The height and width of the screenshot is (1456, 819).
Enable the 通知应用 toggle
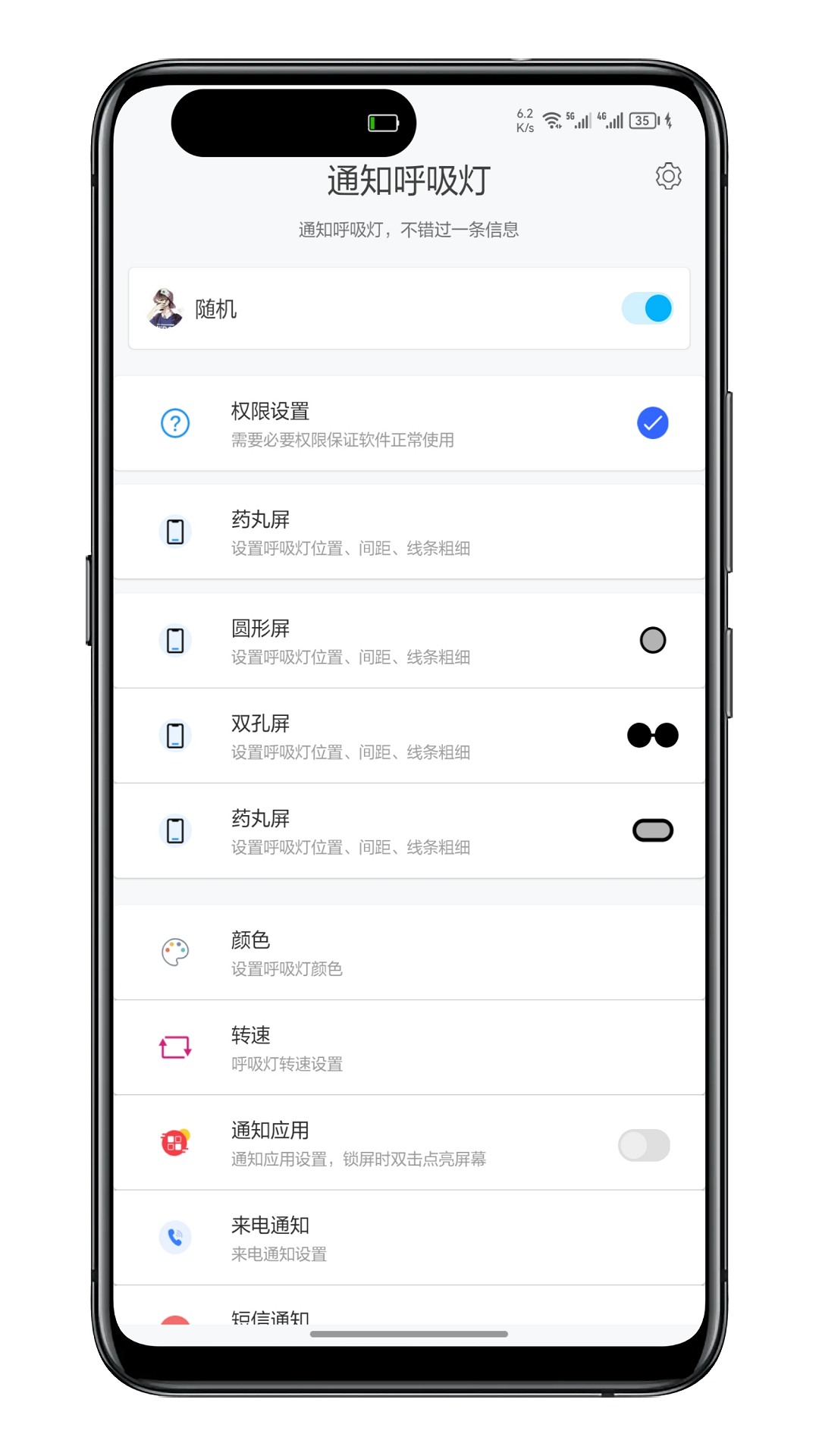(x=644, y=1145)
